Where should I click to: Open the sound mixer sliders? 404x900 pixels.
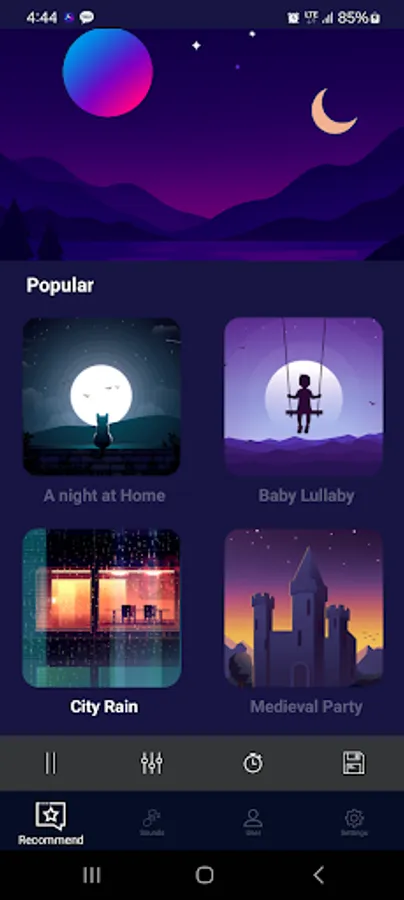pyautogui.click(x=152, y=763)
